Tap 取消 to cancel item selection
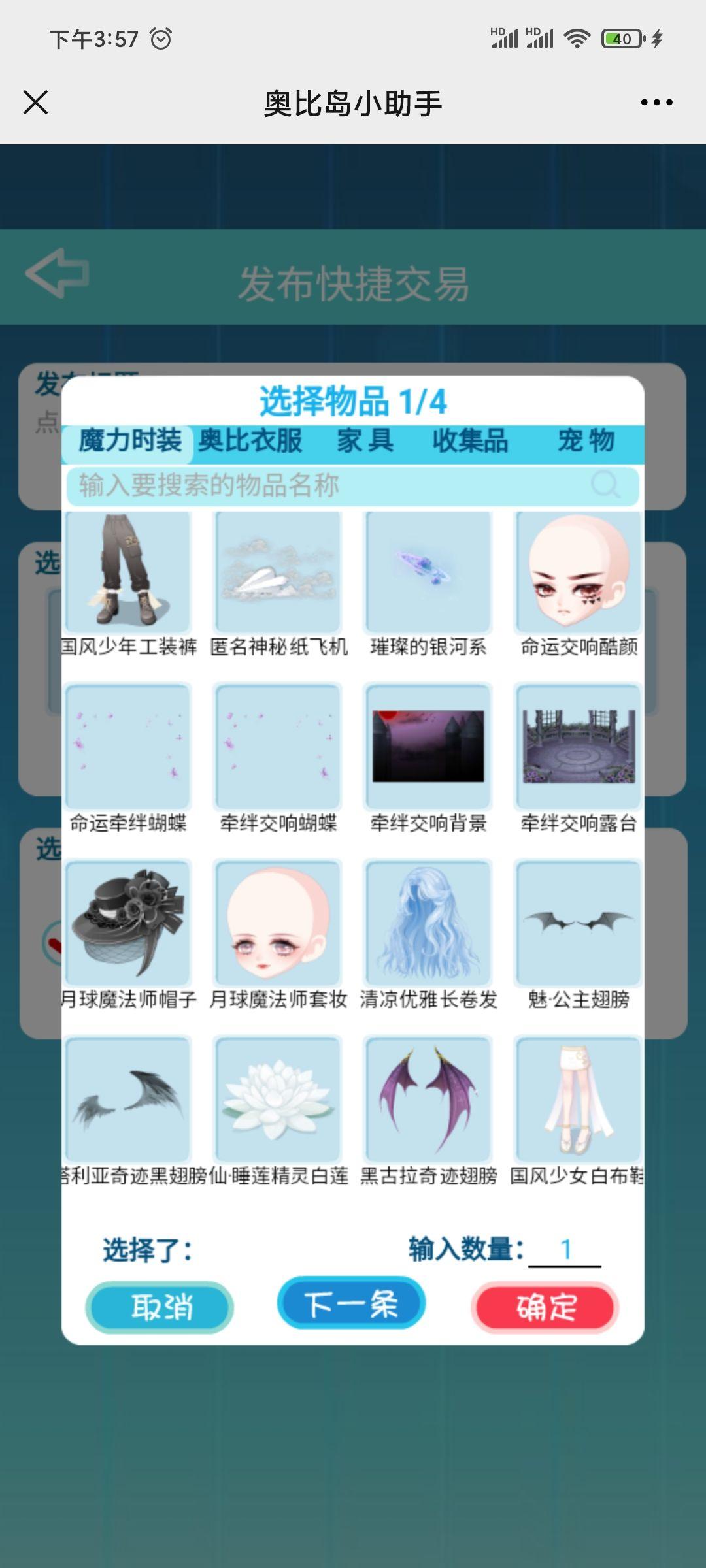The height and width of the screenshot is (1568, 706). [x=160, y=1307]
